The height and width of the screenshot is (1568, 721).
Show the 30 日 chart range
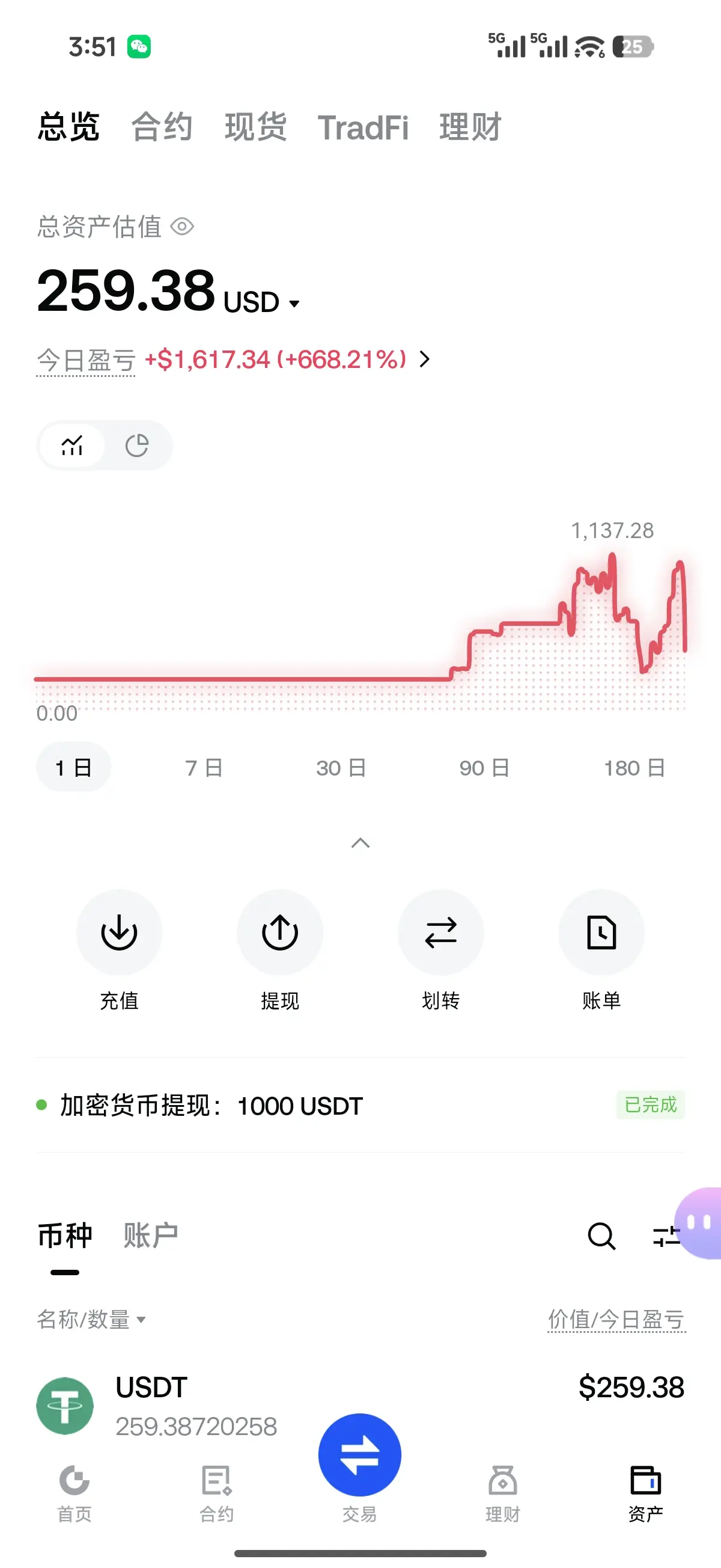[341, 768]
